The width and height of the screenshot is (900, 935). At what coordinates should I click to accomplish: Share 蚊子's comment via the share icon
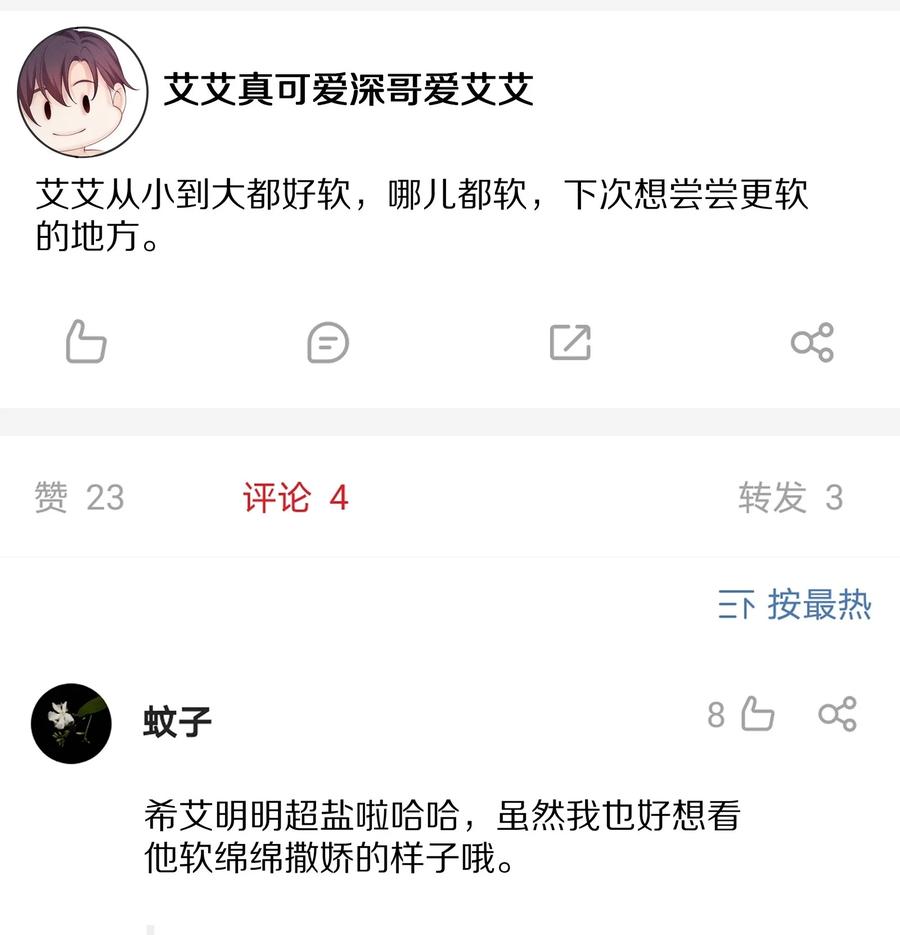coord(840,714)
